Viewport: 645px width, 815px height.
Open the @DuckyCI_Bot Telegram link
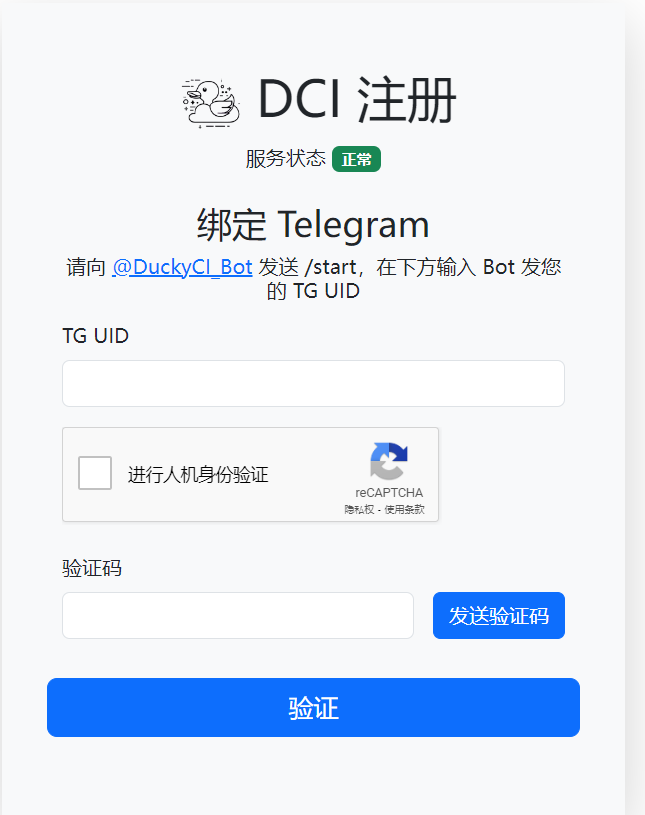coord(182,267)
